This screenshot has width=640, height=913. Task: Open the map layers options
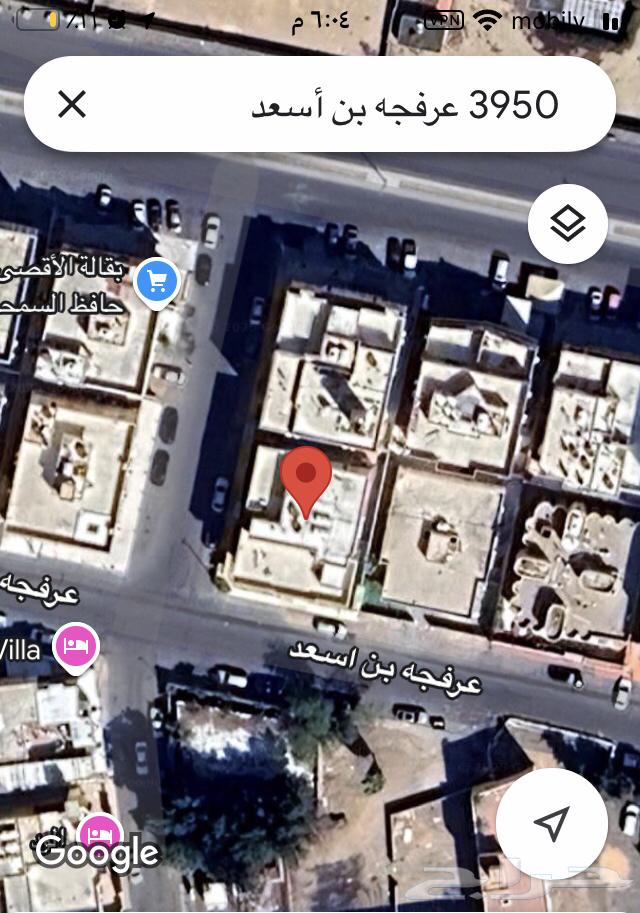pos(568,224)
